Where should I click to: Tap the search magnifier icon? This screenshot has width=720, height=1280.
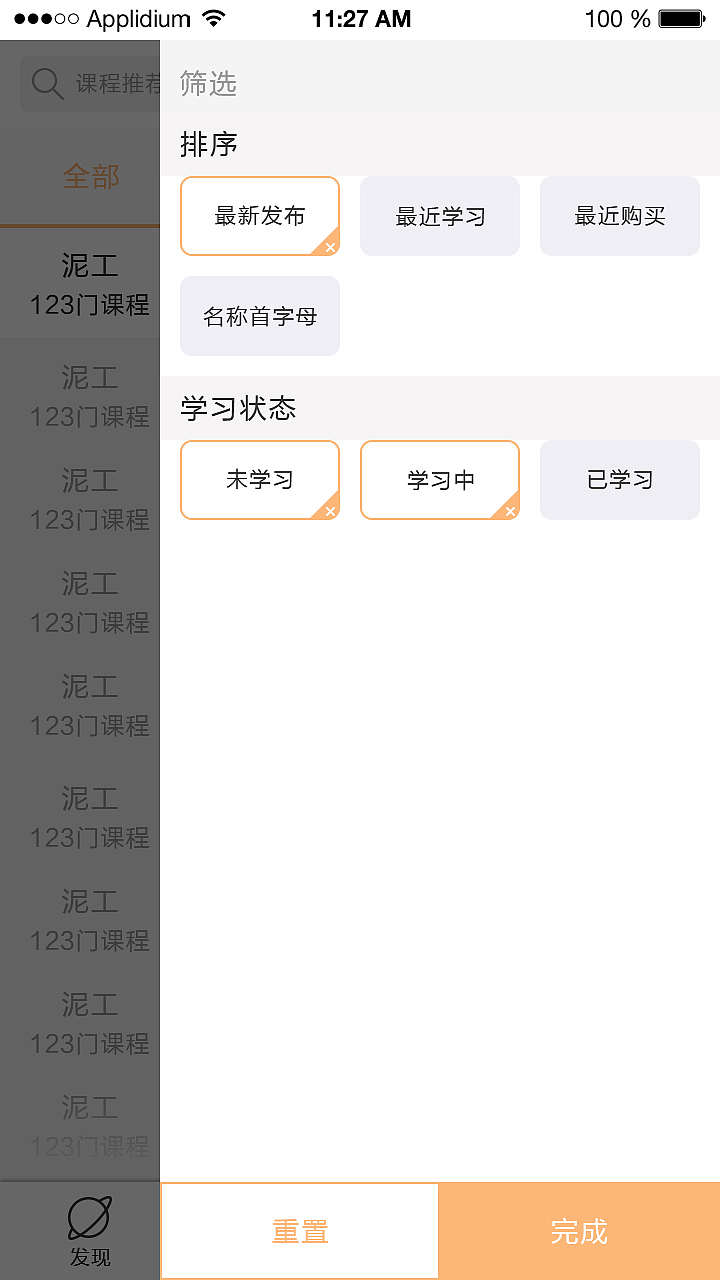click(46, 83)
